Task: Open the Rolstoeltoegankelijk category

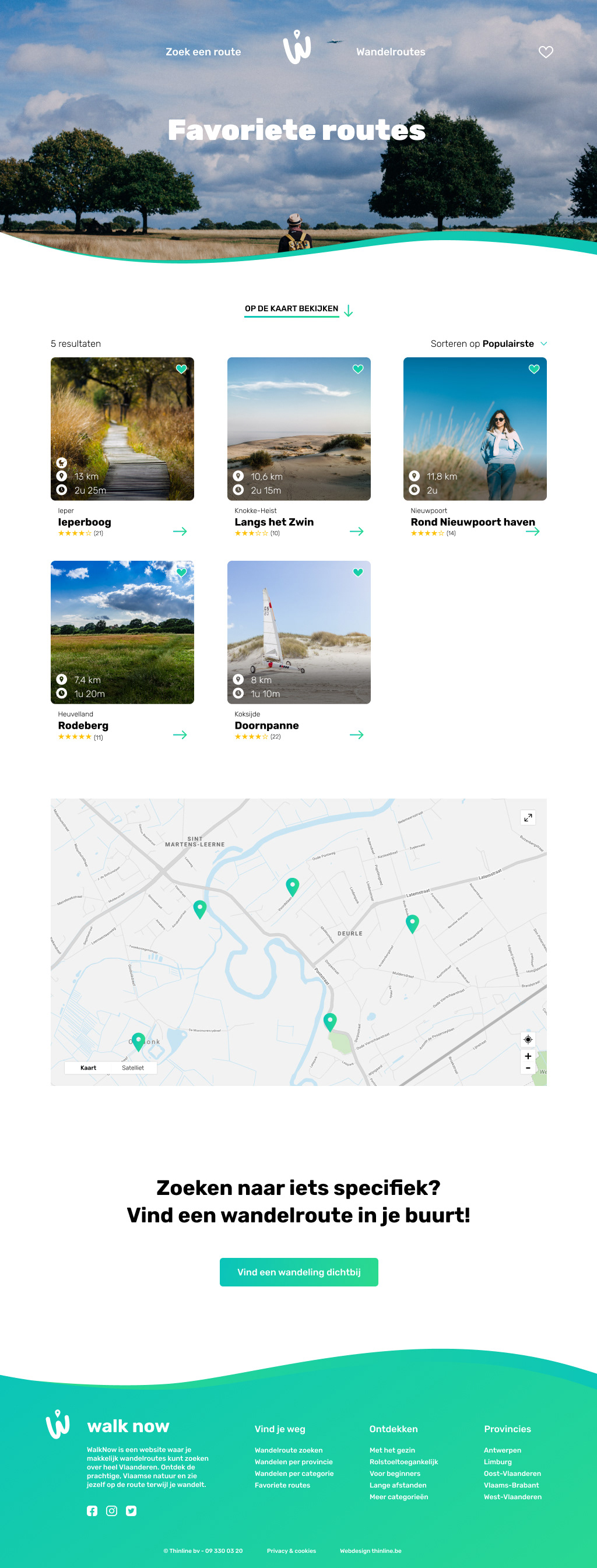Action: tap(403, 1462)
